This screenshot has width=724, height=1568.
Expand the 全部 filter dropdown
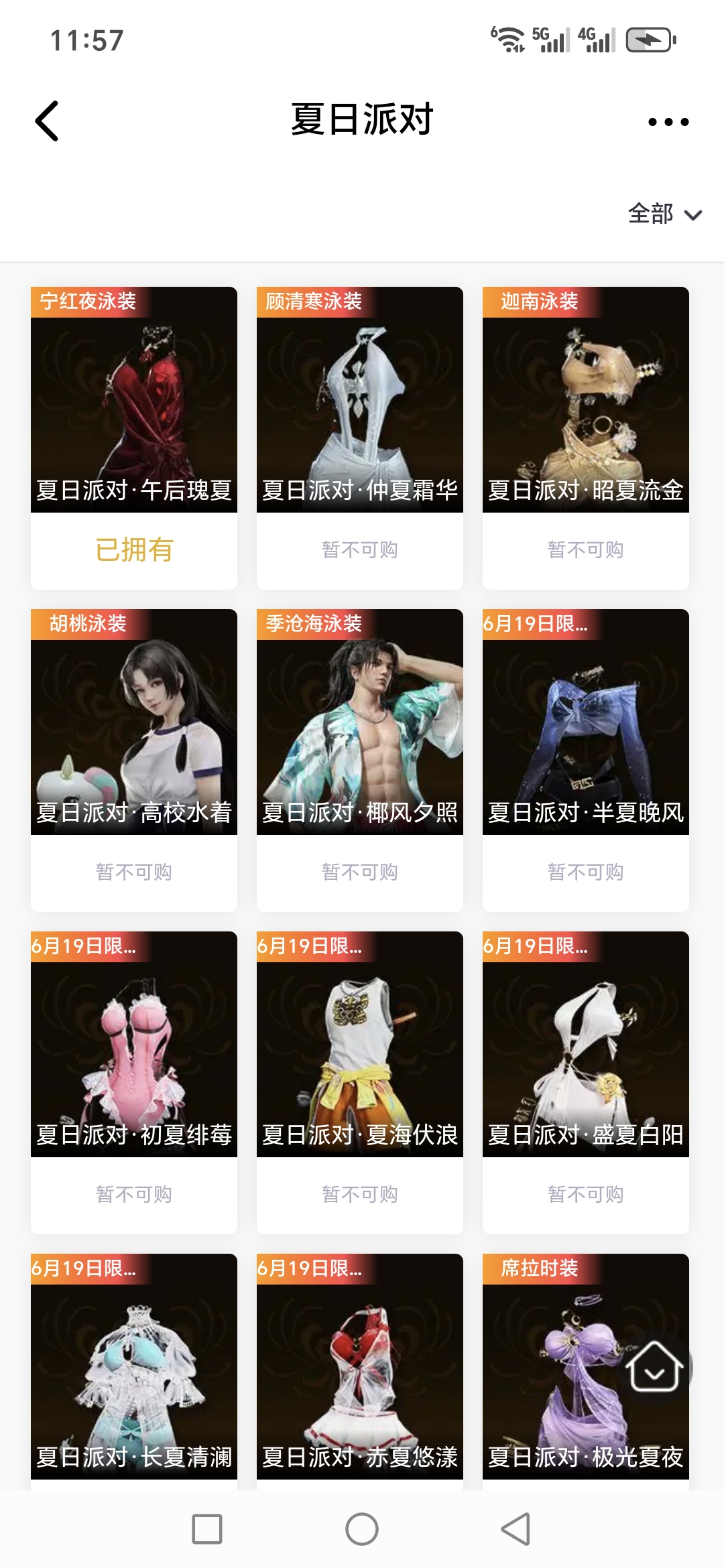[664, 214]
